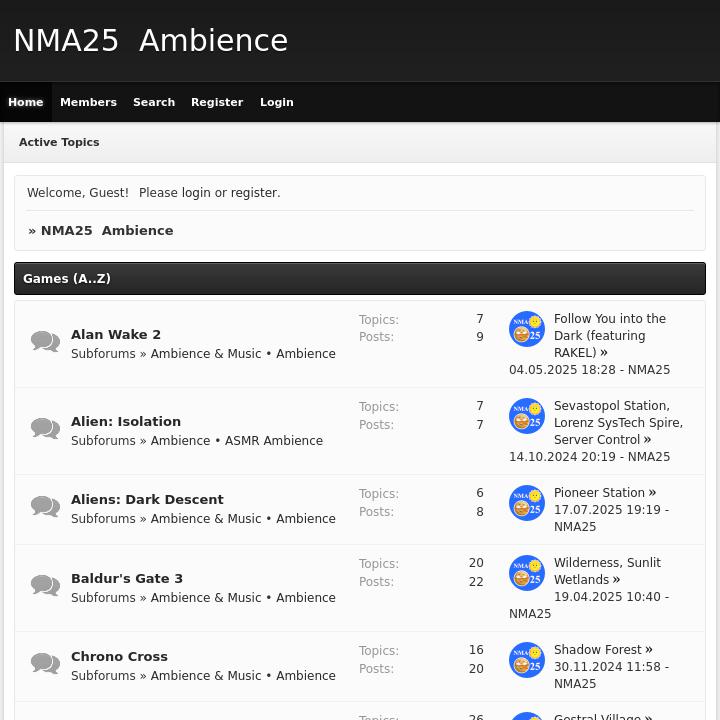Open latest post Follow You into the Dark
The image size is (720, 720).
point(609,335)
